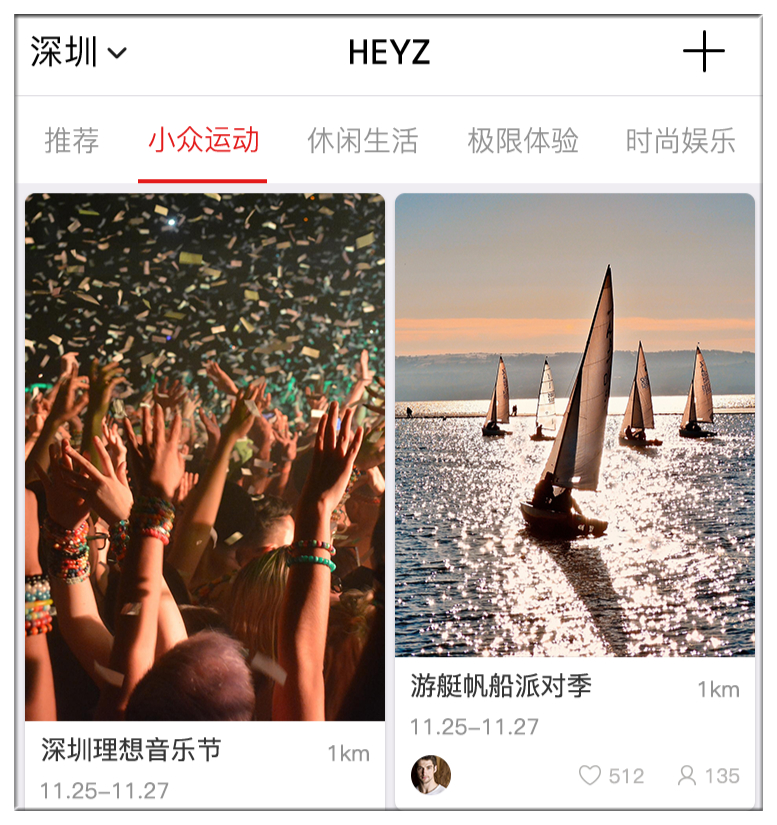Image resolution: width=777 pixels, height=825 pixels.
Task: Switch to the 休闲生活 tab
Action: 362,141
